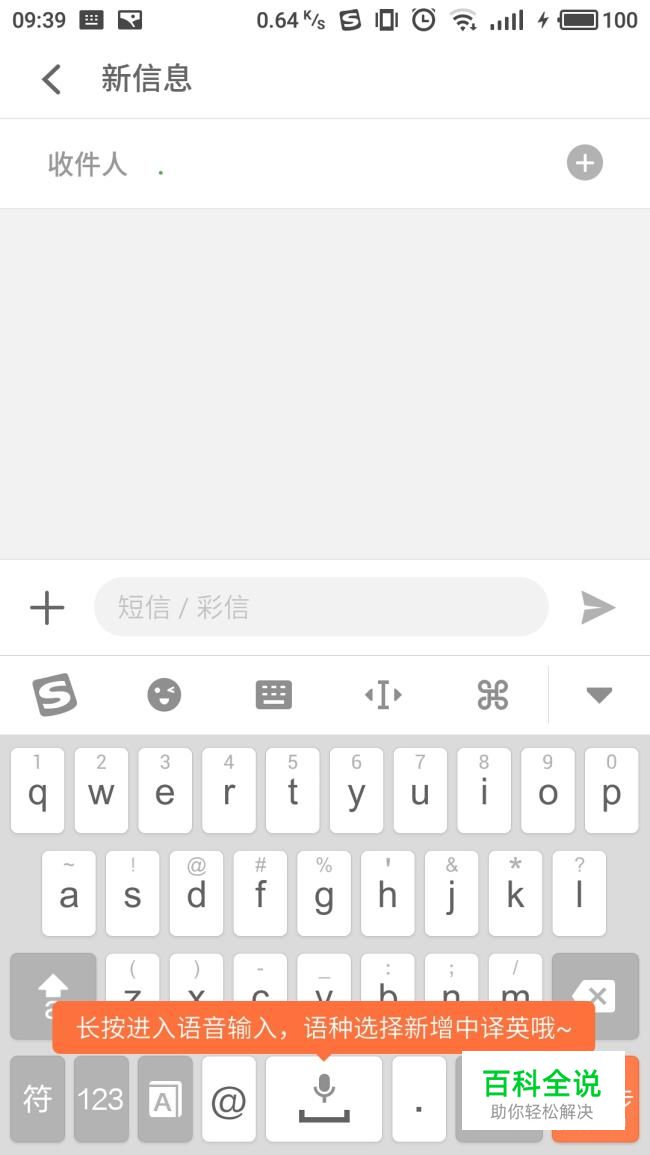Open the command shortcut icon on the keyboard toolbar
Image resolution: width=650 pixels, height=1155 pixels.
pyautogui.click(x=492, y=694)
